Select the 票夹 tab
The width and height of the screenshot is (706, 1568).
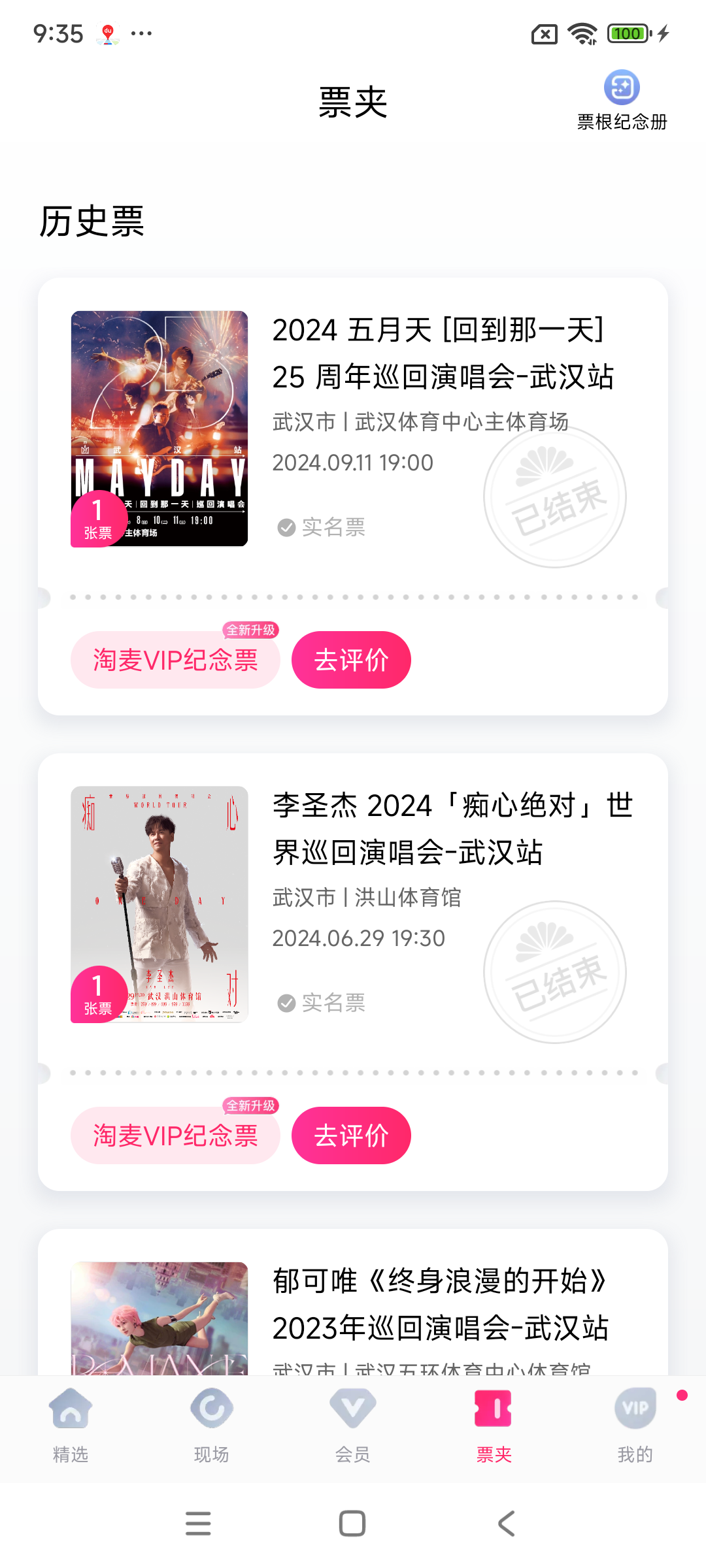click(x=494, y=1426)
